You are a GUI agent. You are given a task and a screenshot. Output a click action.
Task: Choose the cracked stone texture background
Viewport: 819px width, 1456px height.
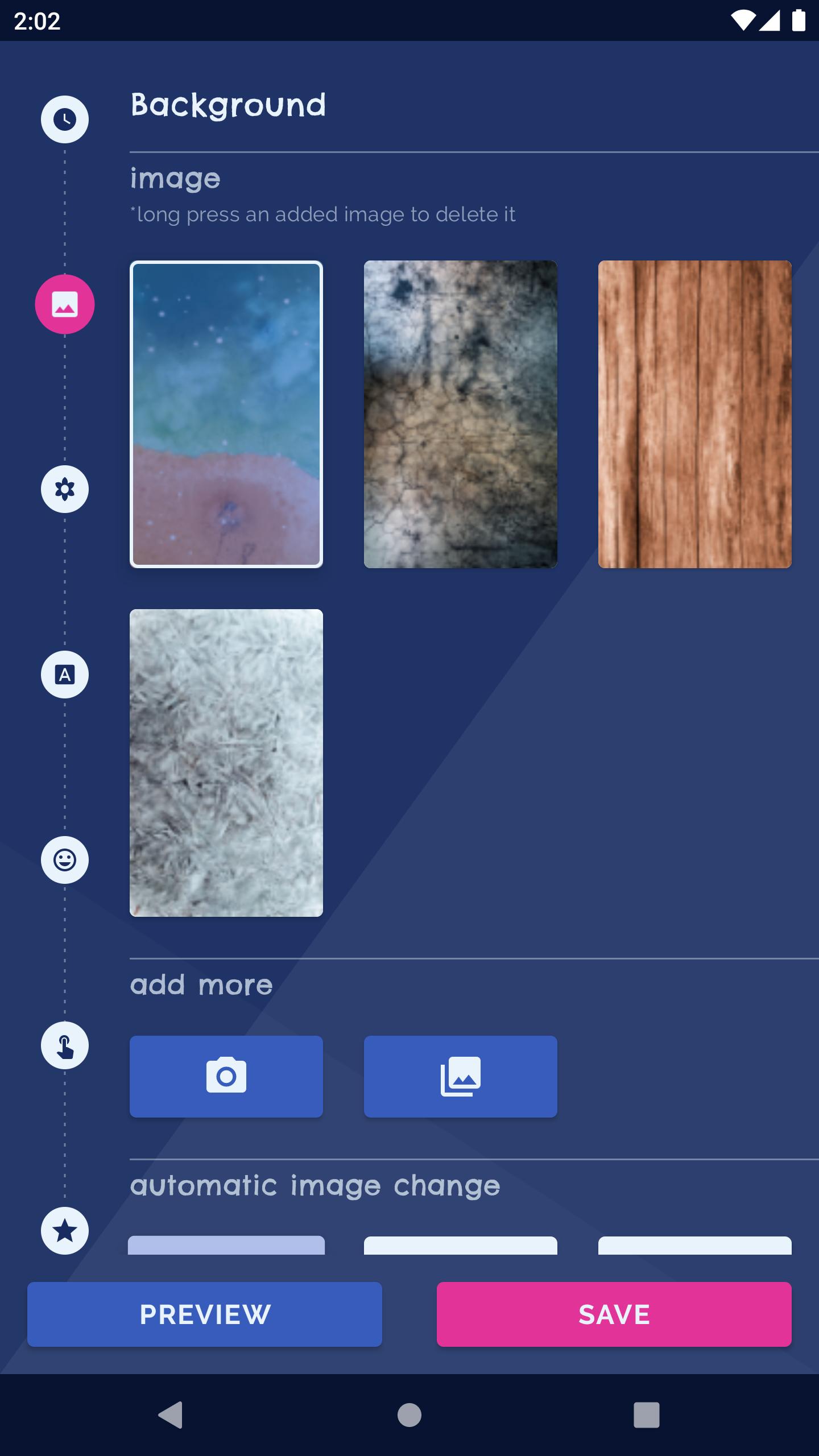point(461,414)
